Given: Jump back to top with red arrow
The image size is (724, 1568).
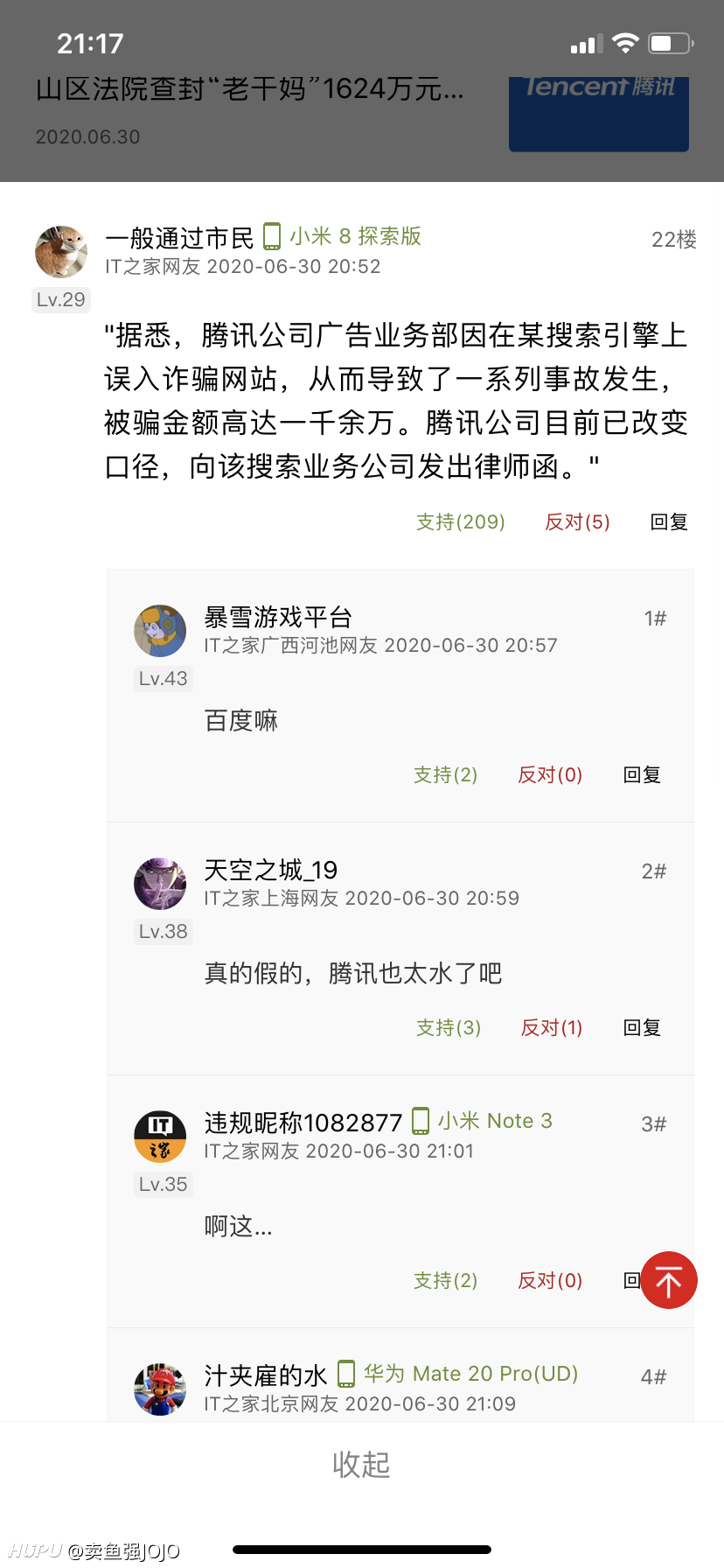Looking at the screenshot, I should point(669,1280).
